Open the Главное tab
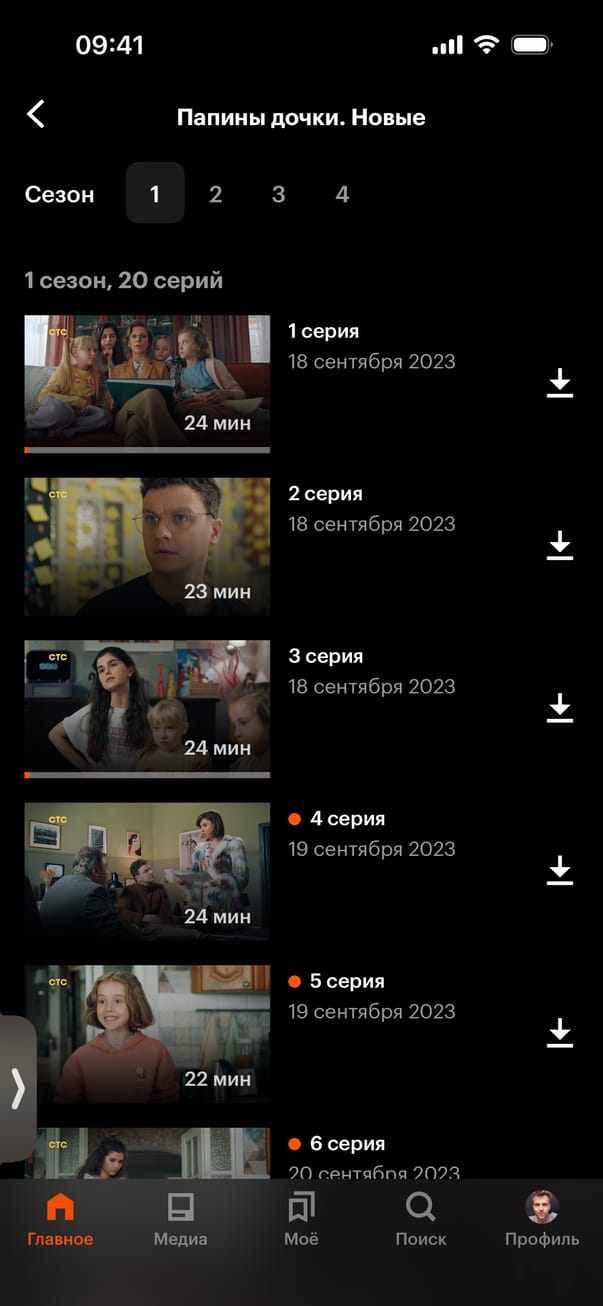This screenshot has width=603, height=1306. (60, 1220)
